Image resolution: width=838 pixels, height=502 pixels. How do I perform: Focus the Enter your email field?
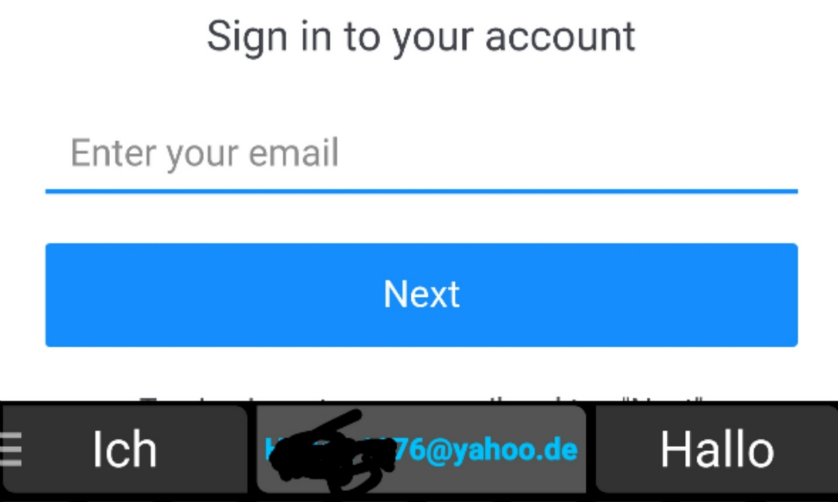point(421,155)
